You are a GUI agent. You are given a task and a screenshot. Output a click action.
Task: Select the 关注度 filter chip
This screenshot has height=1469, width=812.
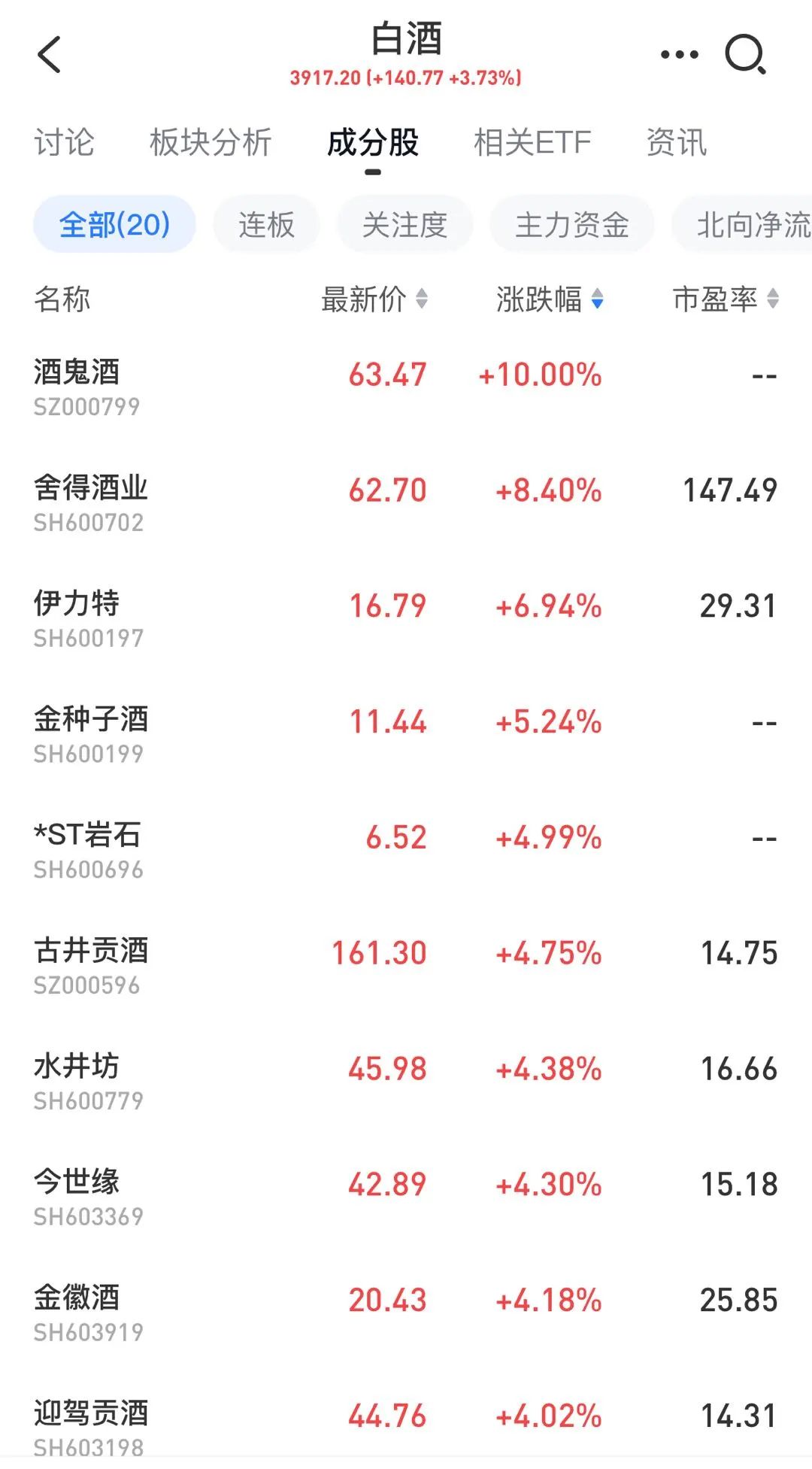[404, 224]
